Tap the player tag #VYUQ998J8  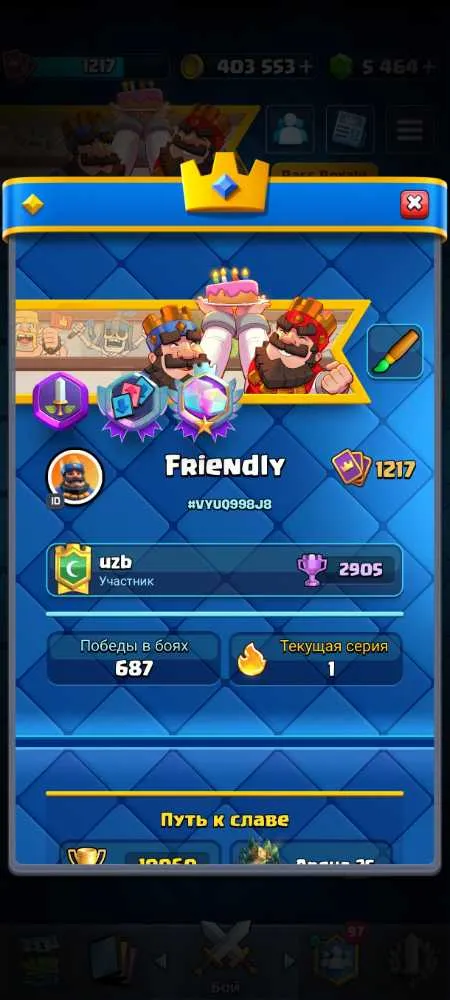(x=229, y=504)
